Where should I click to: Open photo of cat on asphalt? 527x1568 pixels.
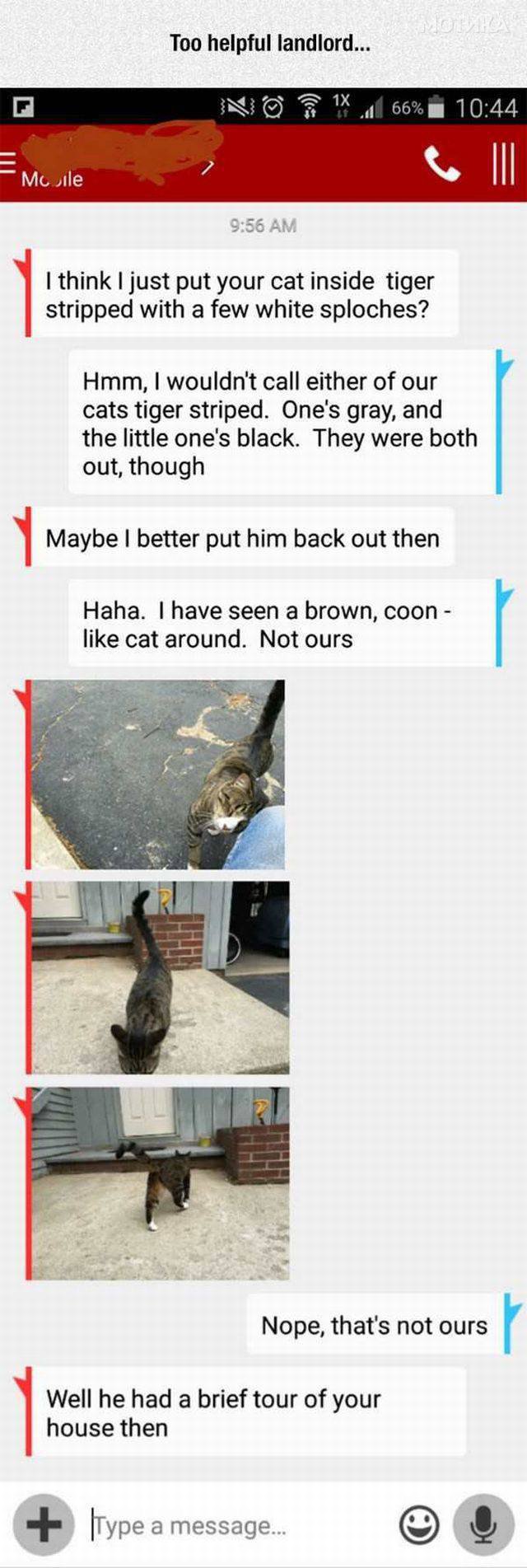[157, 774]
